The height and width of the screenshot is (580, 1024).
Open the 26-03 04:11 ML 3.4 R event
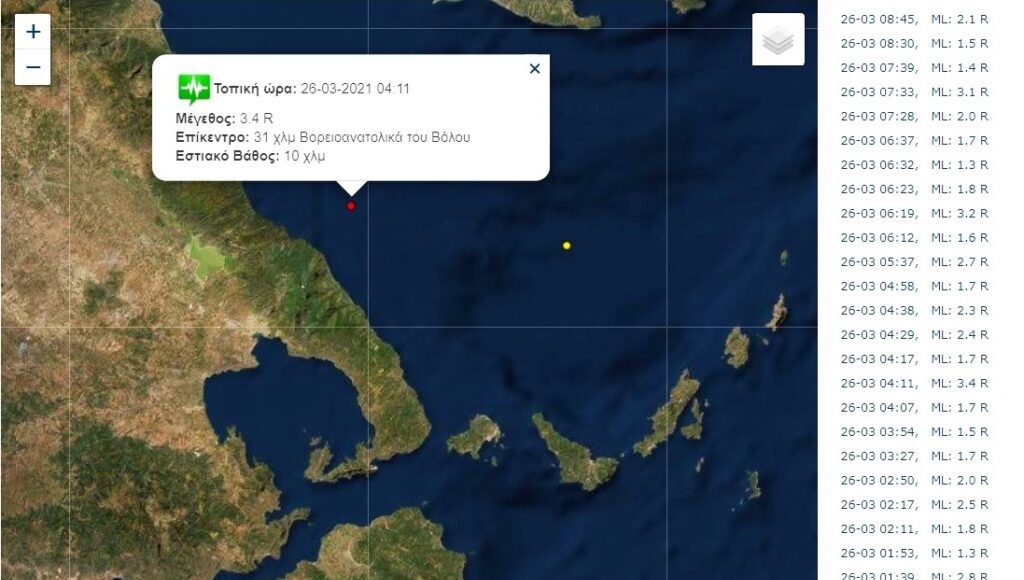coord(914,383)
